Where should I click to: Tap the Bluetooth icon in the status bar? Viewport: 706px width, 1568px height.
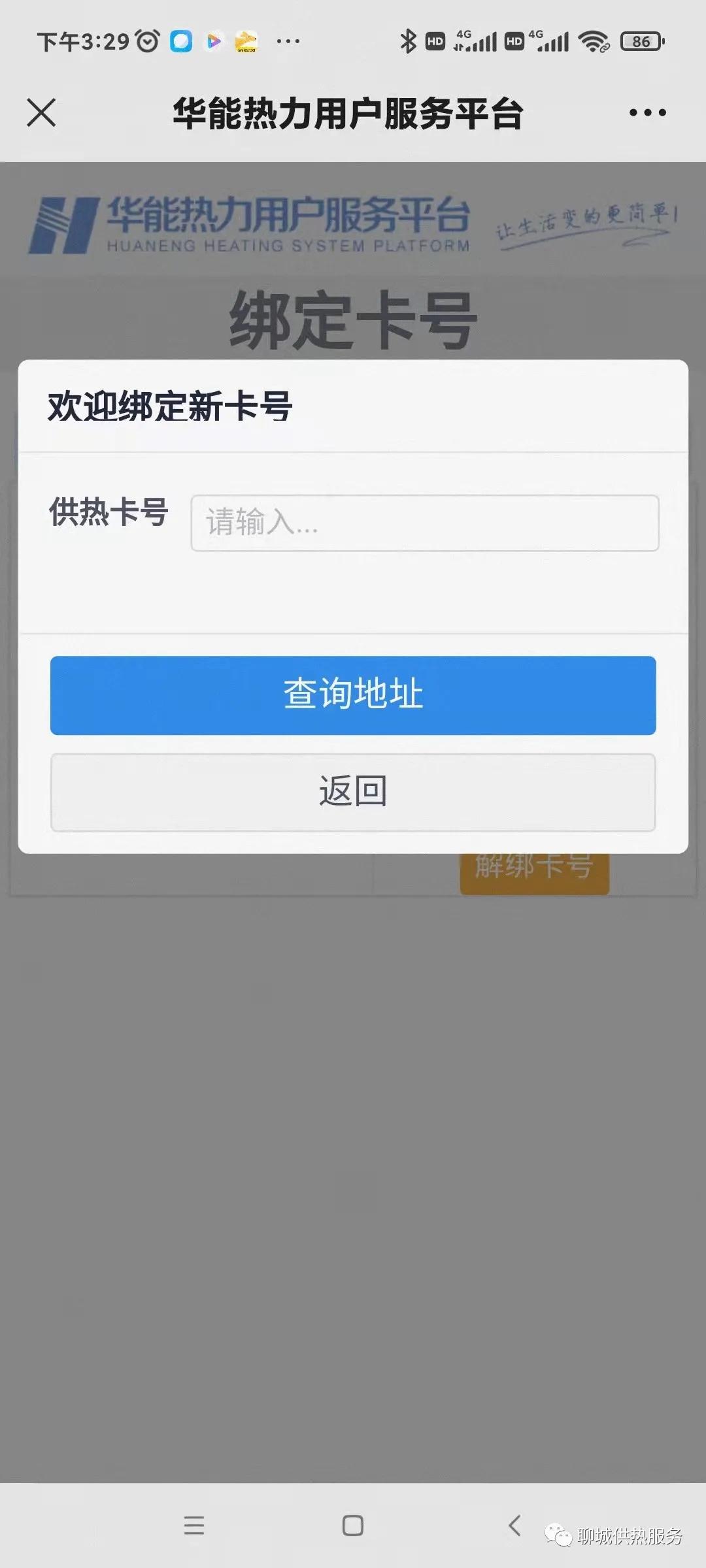[x=409, y=41]
